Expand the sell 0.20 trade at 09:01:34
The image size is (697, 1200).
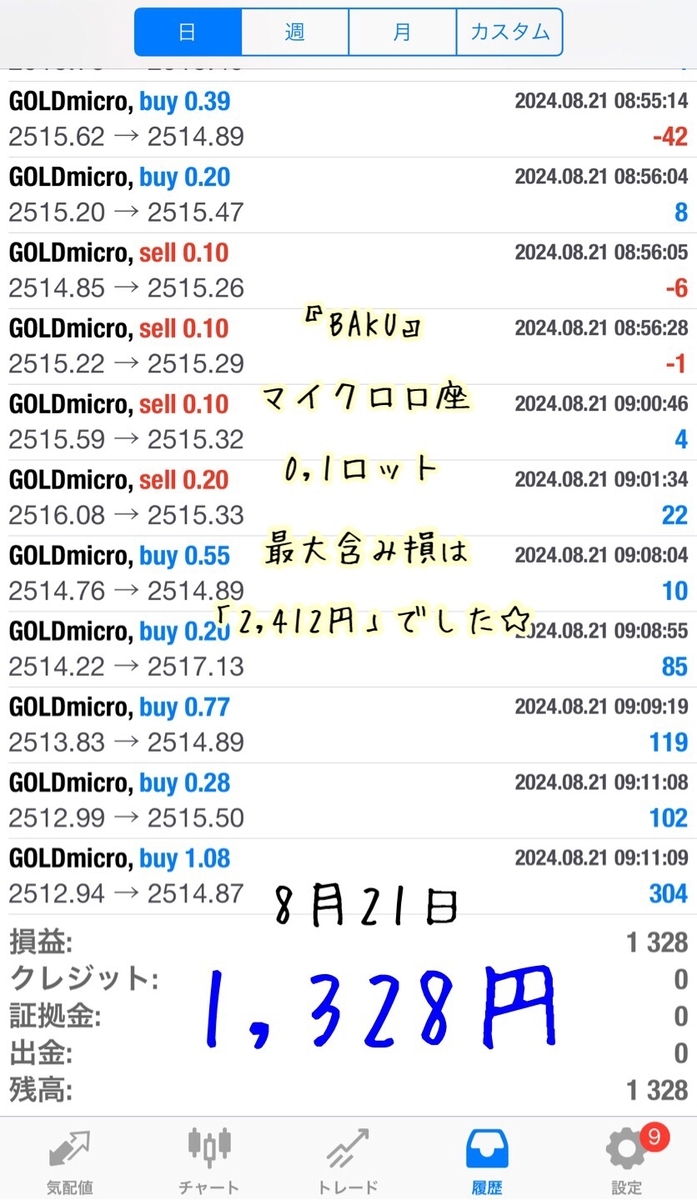click(348, 497)
